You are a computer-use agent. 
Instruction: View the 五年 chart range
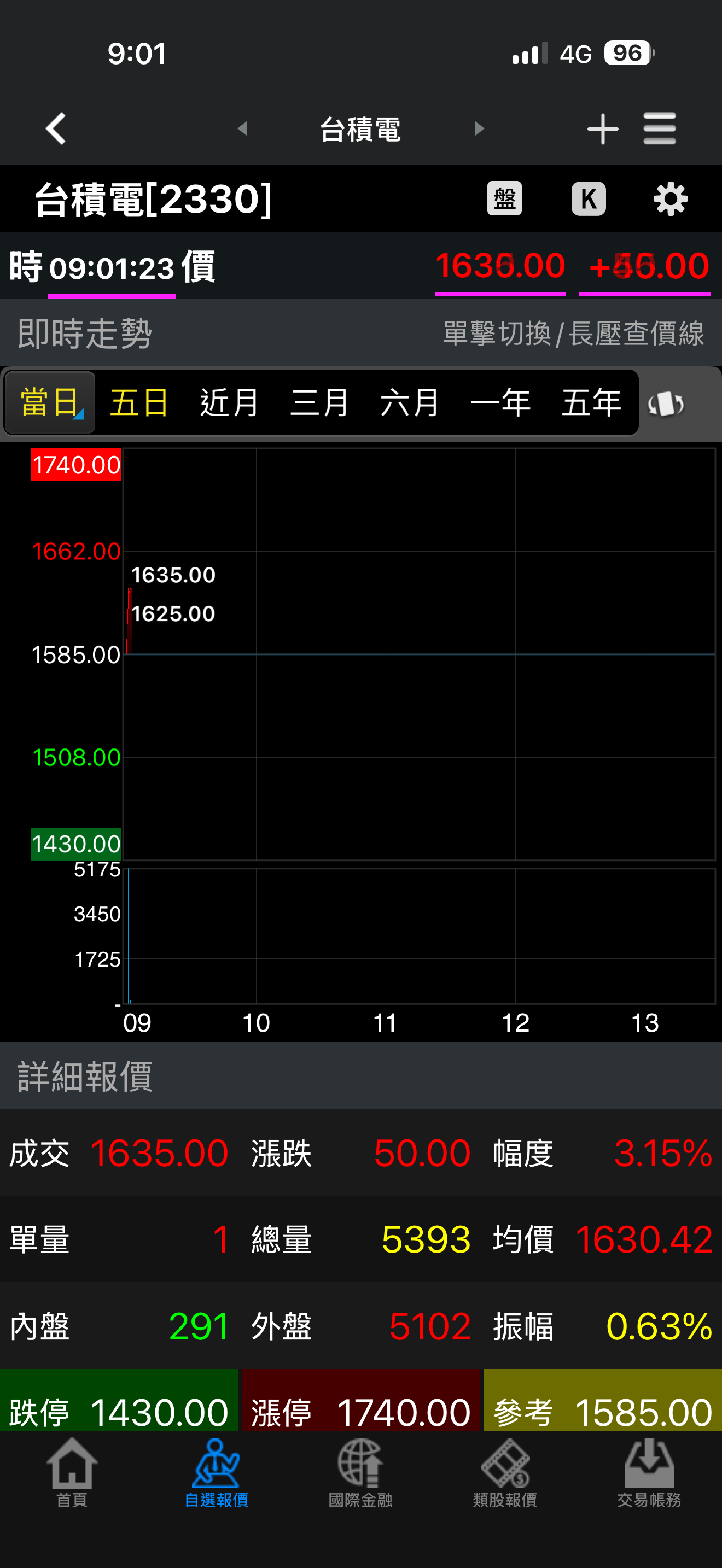pos(591,402)
